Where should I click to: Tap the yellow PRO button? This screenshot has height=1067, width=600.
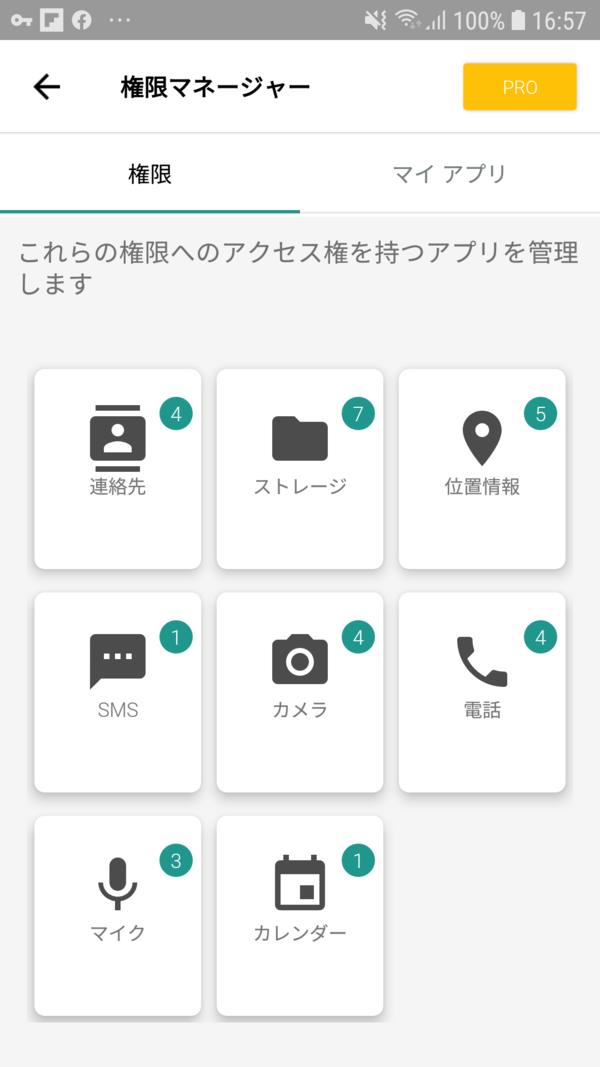point(520,87)
